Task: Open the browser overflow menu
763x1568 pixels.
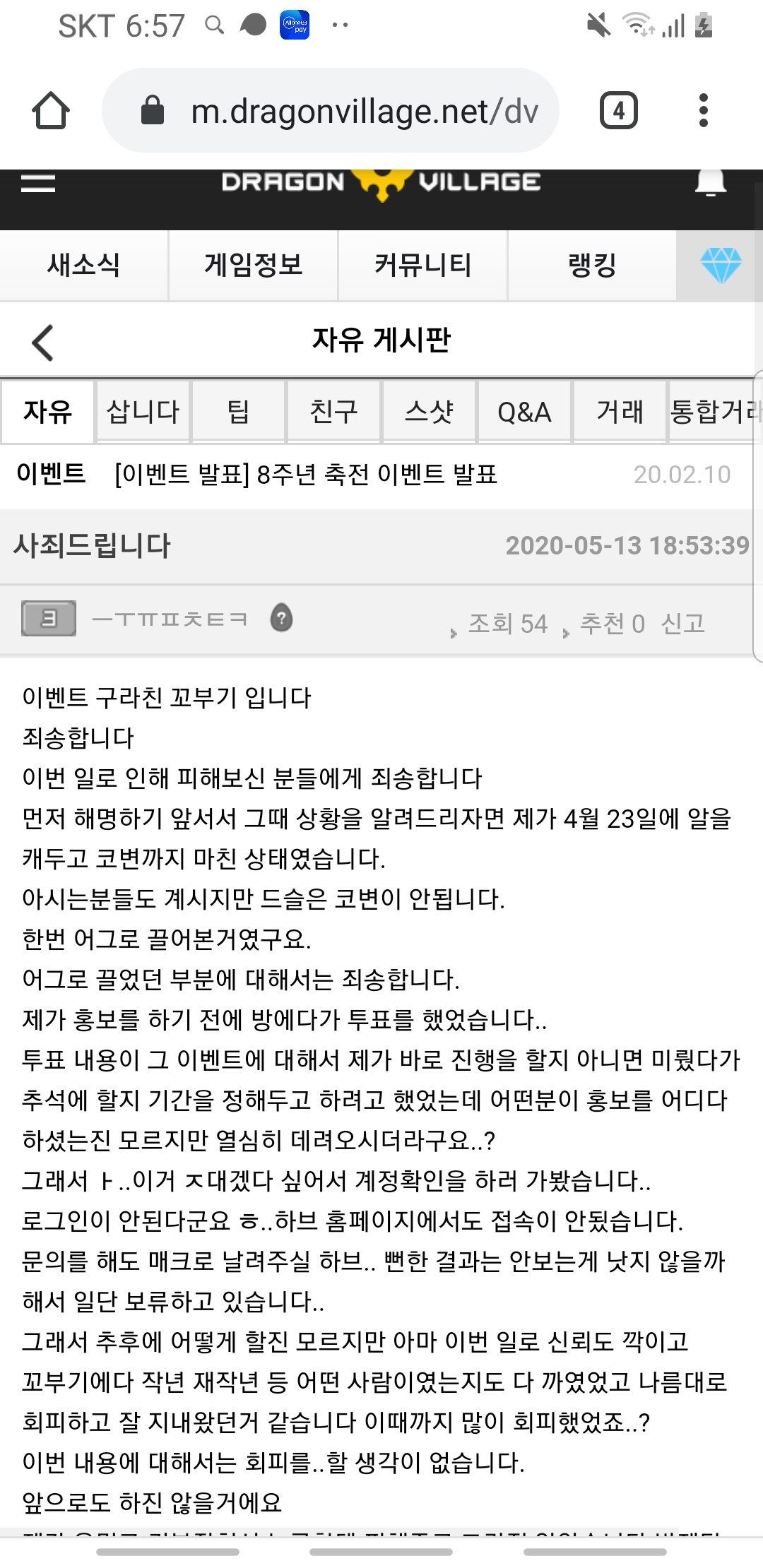Action: click(703, 111)
